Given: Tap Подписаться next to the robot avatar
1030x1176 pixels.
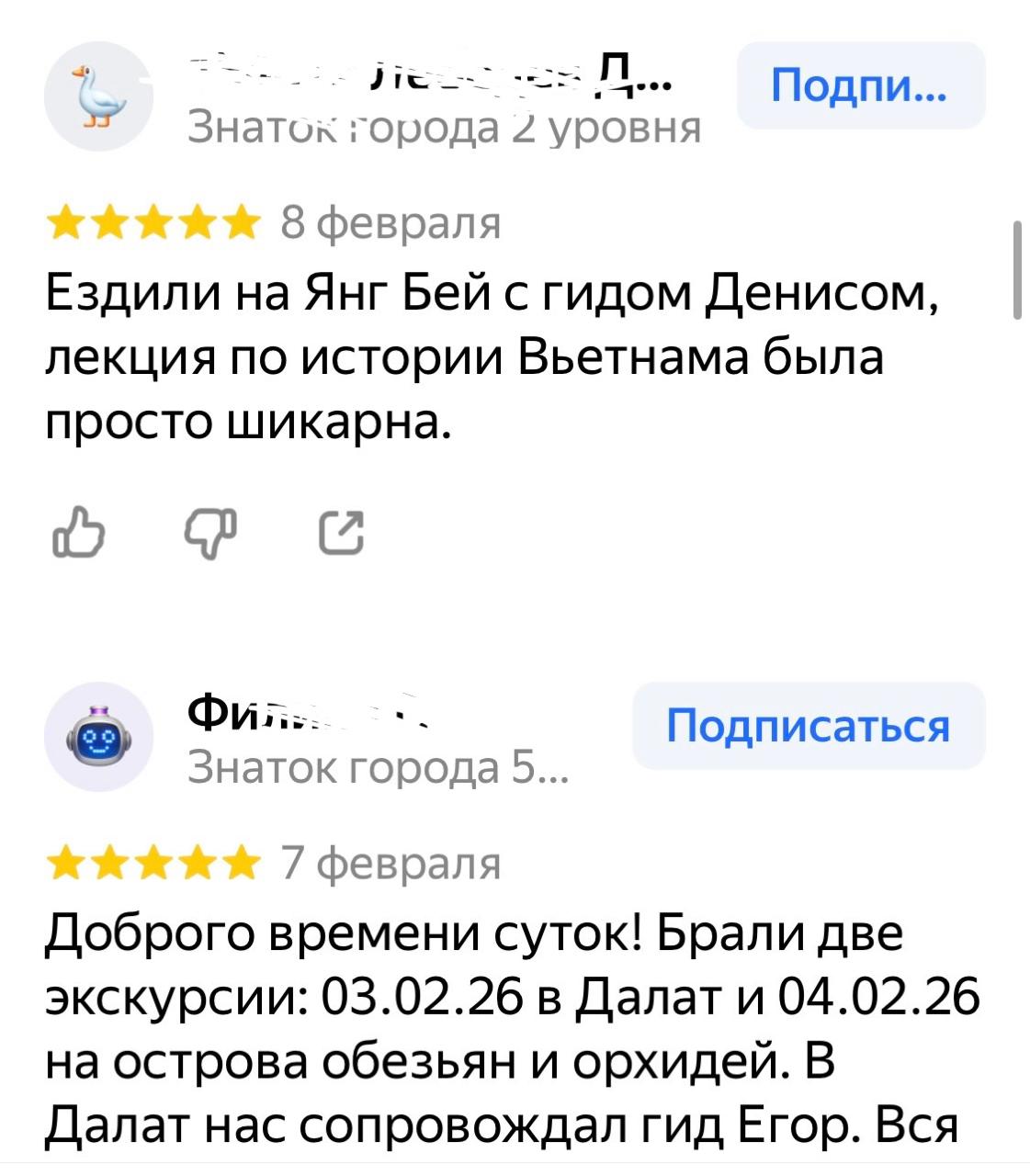Looking at the screenshot, I should click(808, 726).
